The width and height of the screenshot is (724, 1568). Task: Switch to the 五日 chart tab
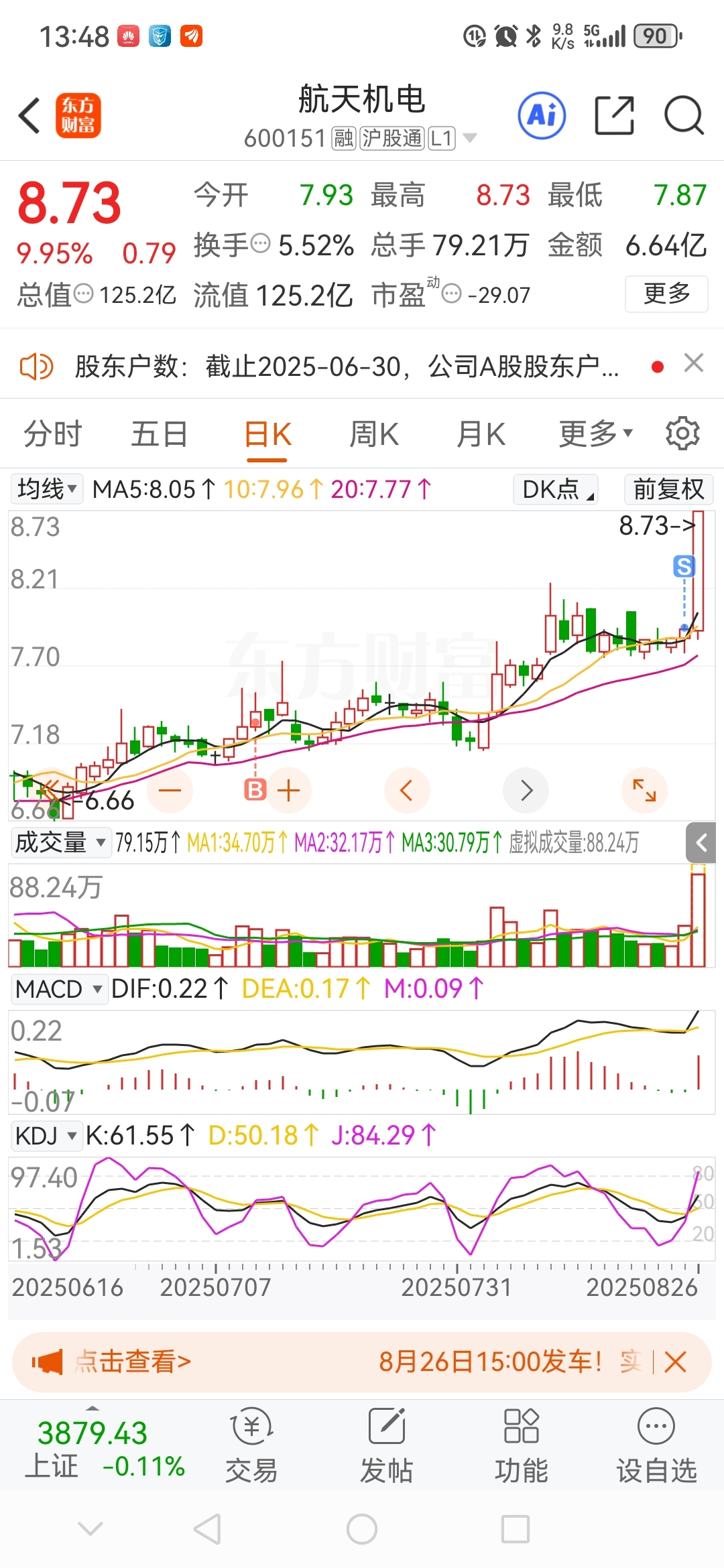click(x=159, y=434)
